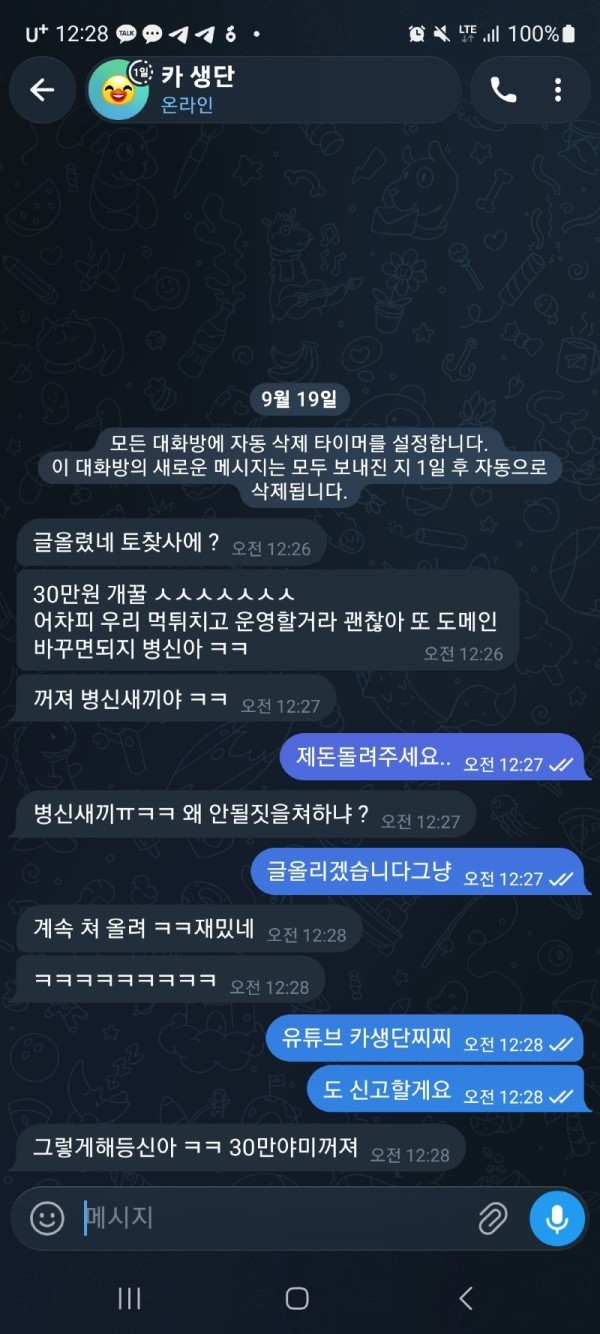This screenshot has width=600, height=1334.
Task: Go back to the chat list
Action: pyautogui.click(x=41, y=90)
